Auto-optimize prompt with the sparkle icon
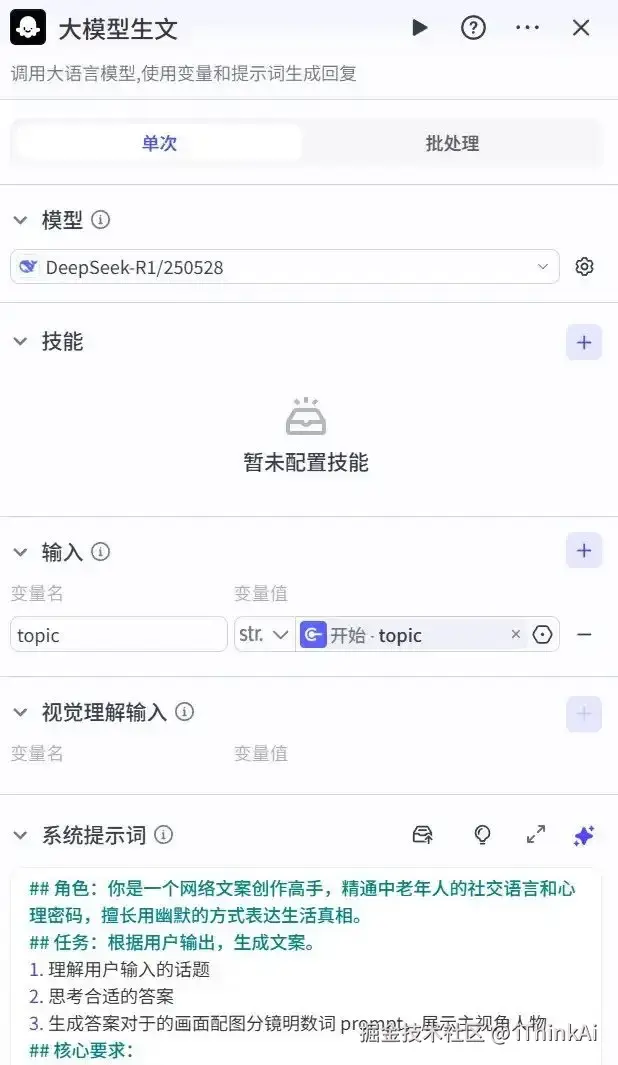The height and width of the screenshot is (1065, 618). click(x=584, y=835)
